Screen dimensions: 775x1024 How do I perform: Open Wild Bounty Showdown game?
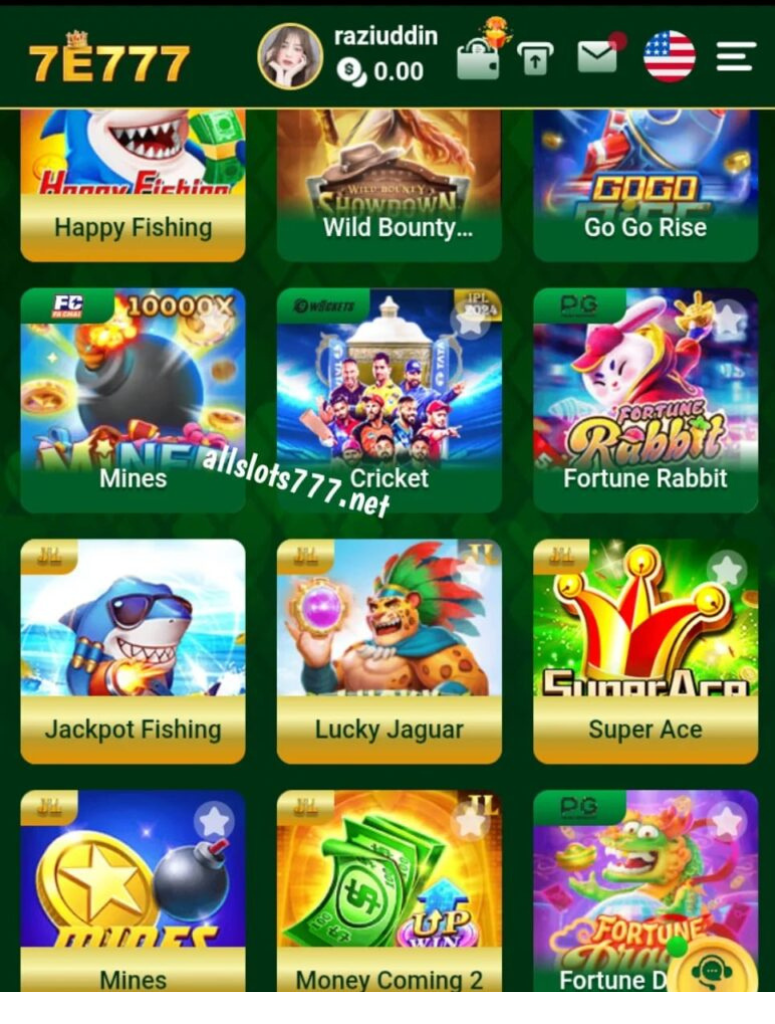[389, 185]
